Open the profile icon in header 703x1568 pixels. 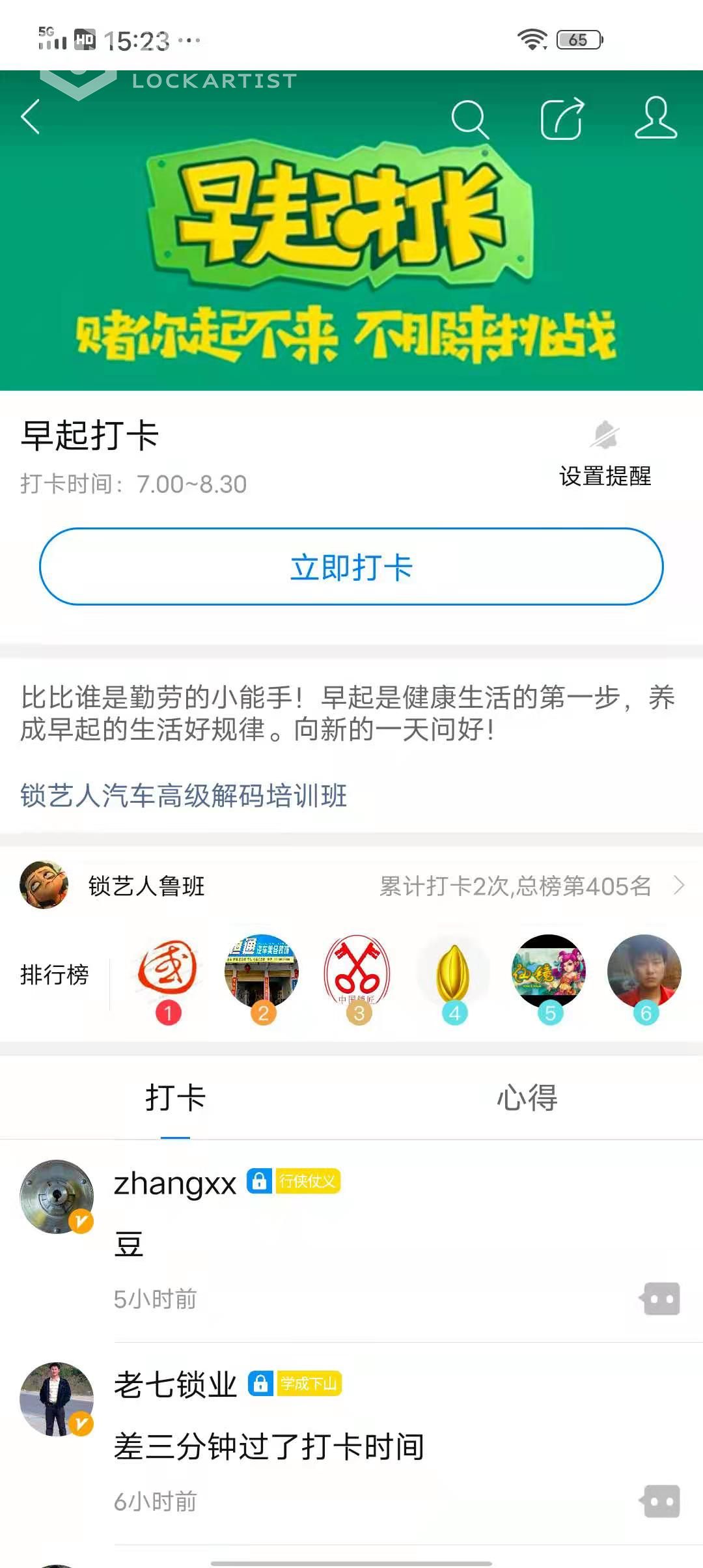(655, 118)
